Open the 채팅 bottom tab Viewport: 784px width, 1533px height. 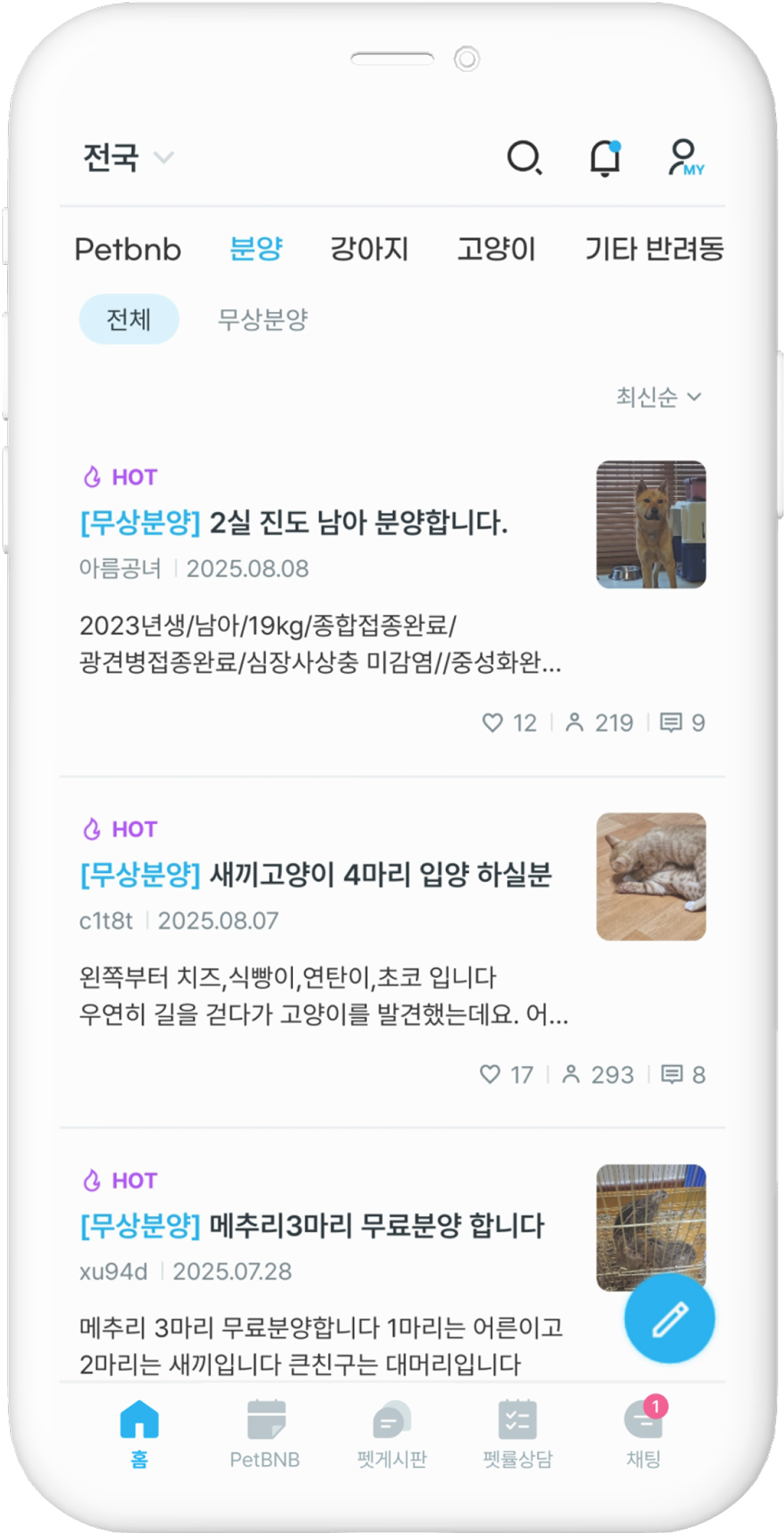643,1433
